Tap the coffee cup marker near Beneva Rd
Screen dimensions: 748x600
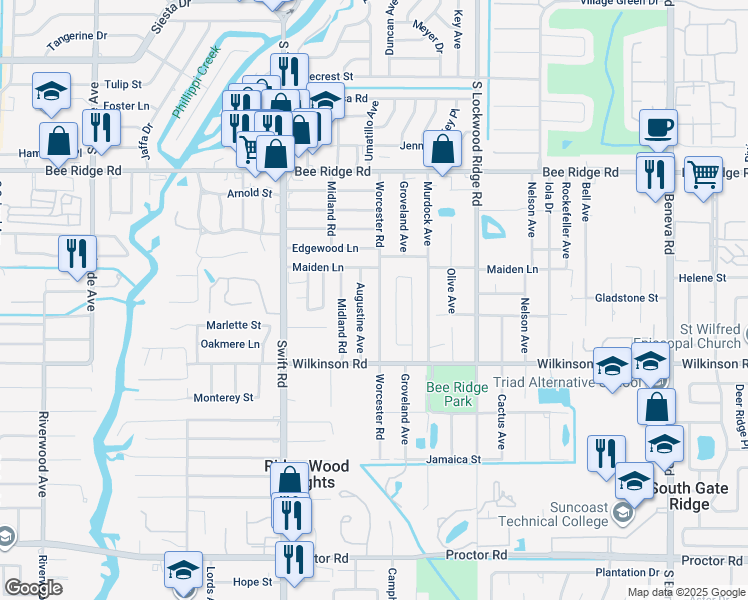tap(658, 128)
